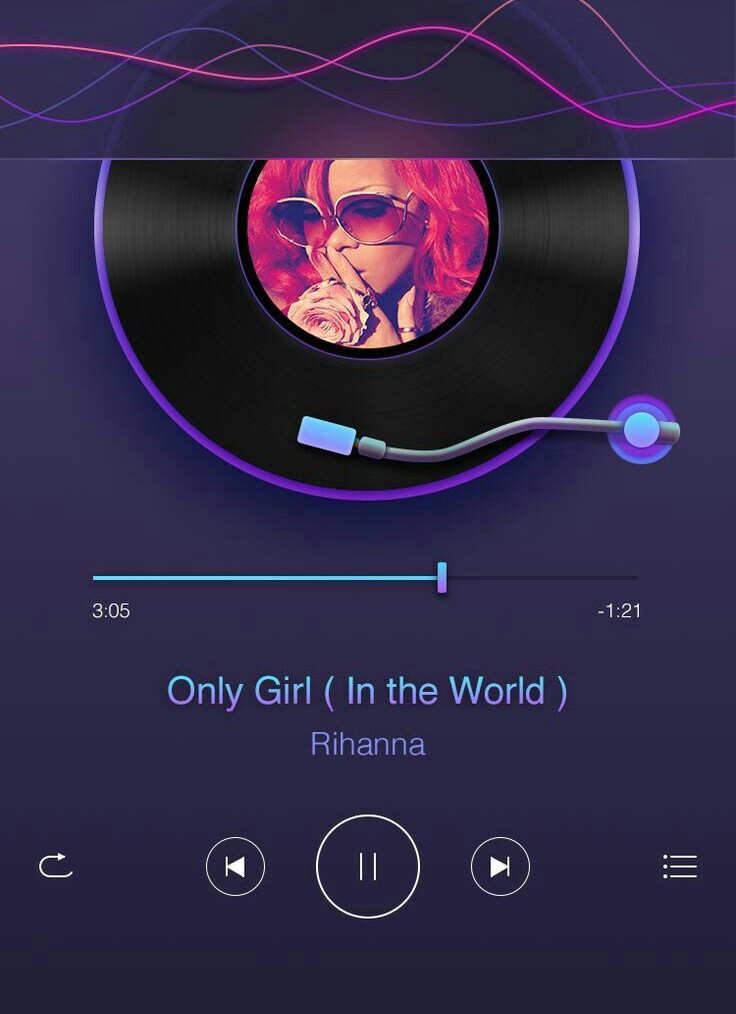Pause the current song
This screenshot has width=736, height=1014.
click(x=368, y=866)
